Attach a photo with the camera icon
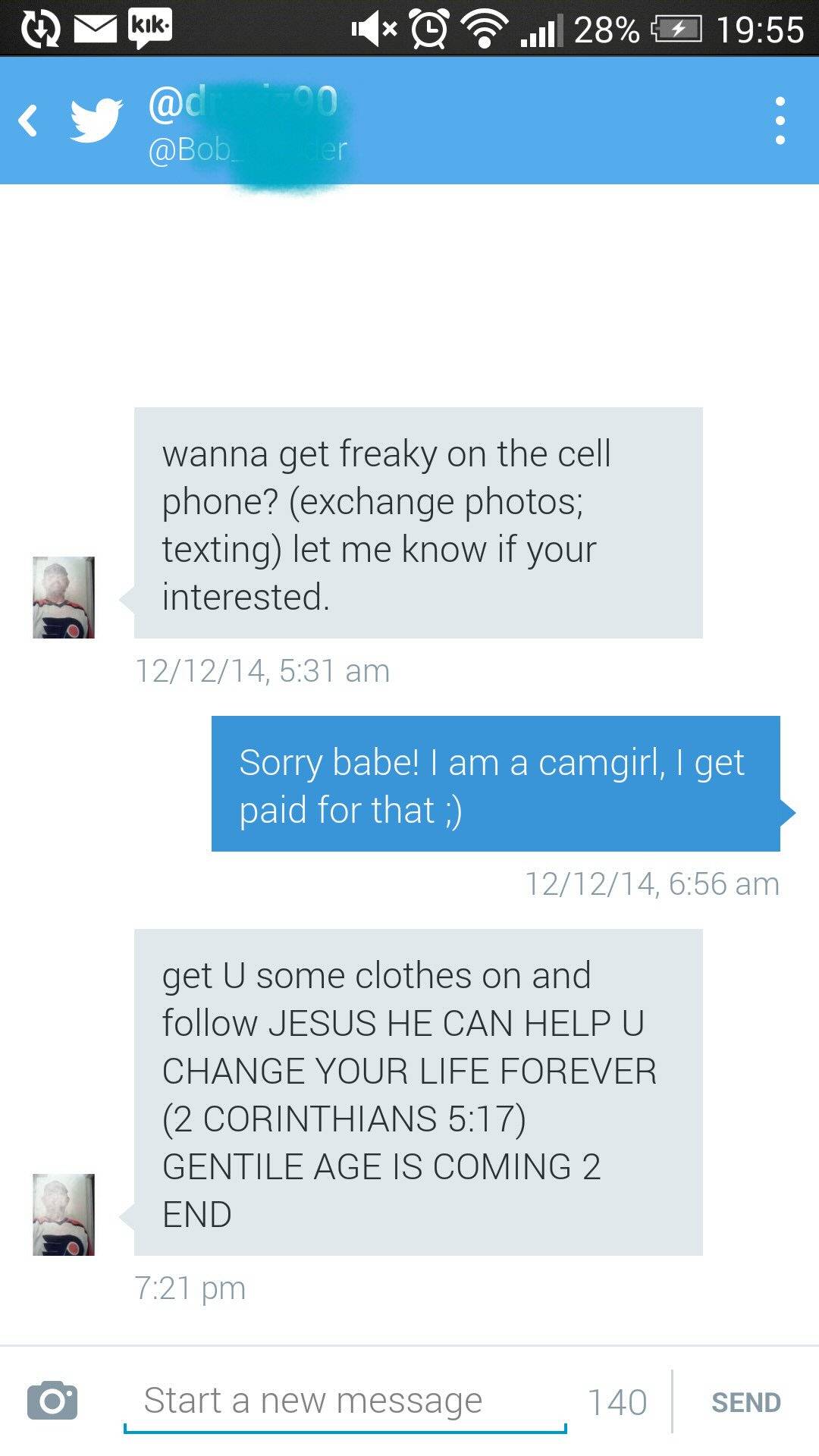819x1456 pixels. coord(52,1401)
